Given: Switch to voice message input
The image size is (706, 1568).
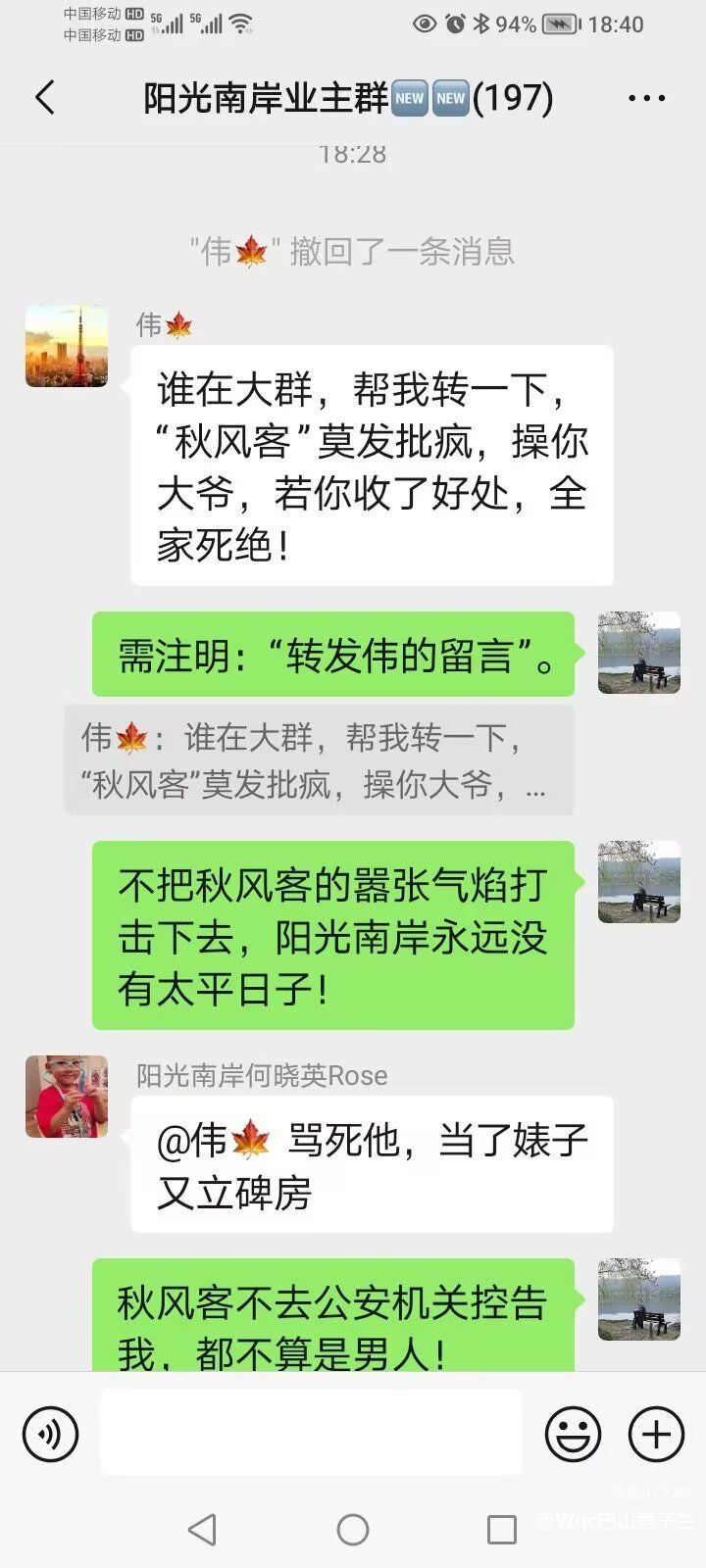Looking at the screenshot, I should pyautogui.click(x=50, y=1435).
